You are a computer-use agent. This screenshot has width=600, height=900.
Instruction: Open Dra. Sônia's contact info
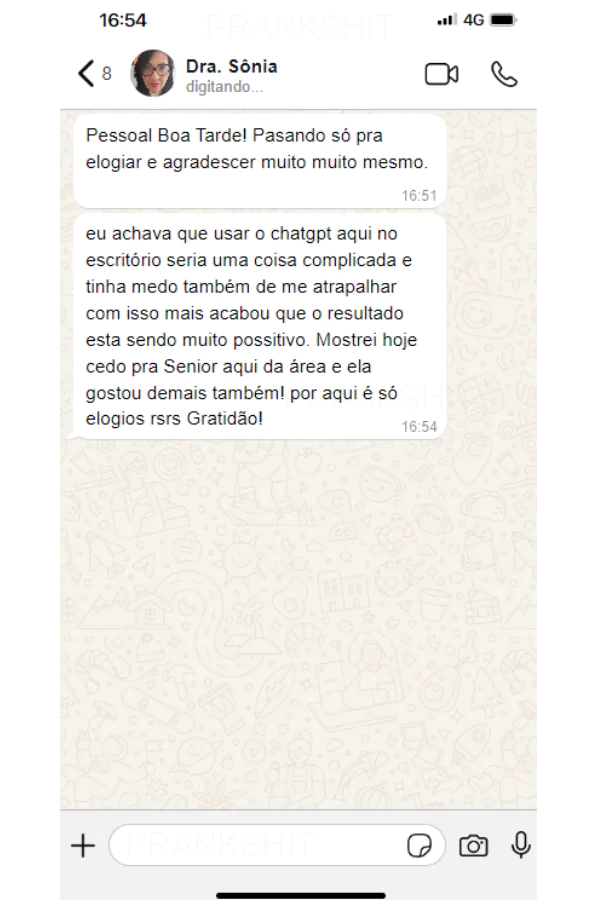231,74
